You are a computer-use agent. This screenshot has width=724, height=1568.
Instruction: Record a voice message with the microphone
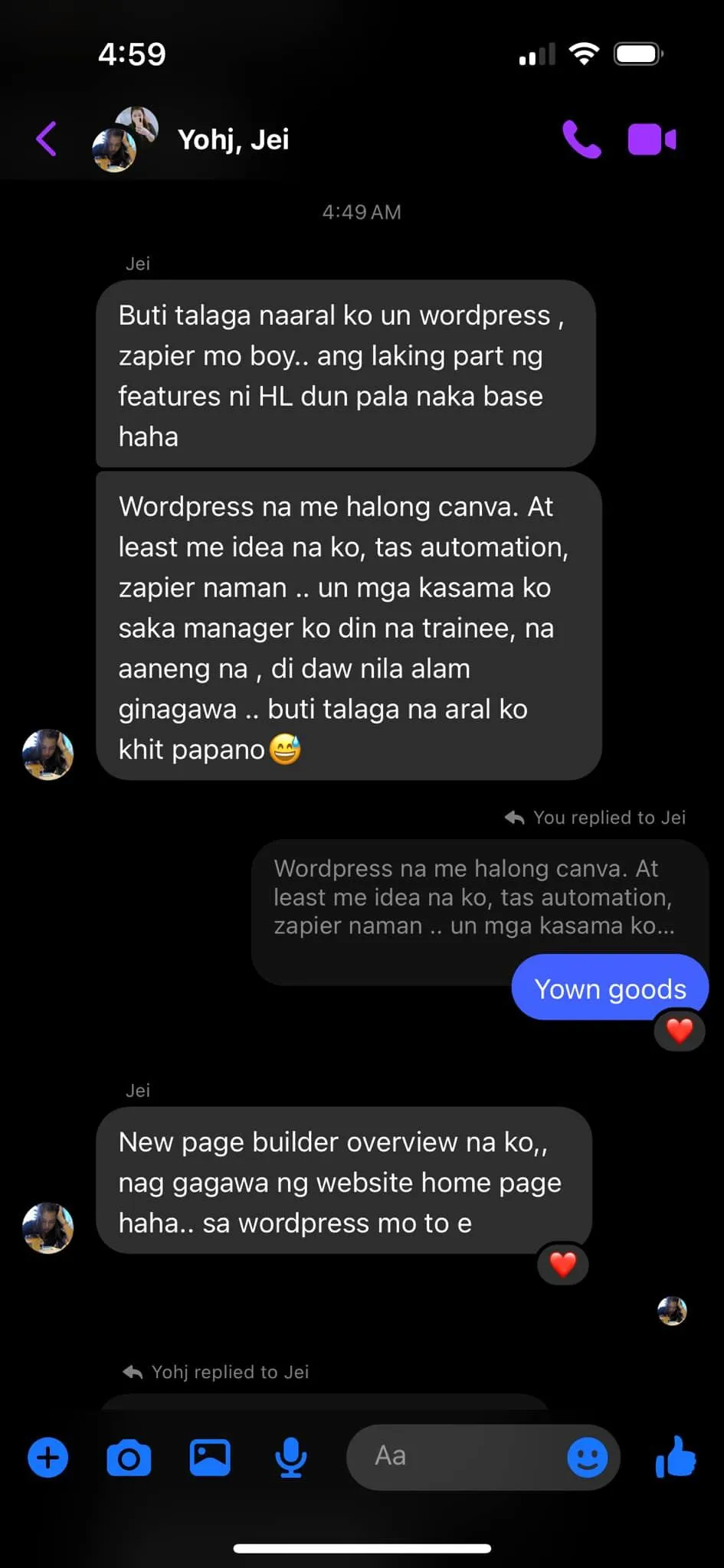(x=291, y=1457)
